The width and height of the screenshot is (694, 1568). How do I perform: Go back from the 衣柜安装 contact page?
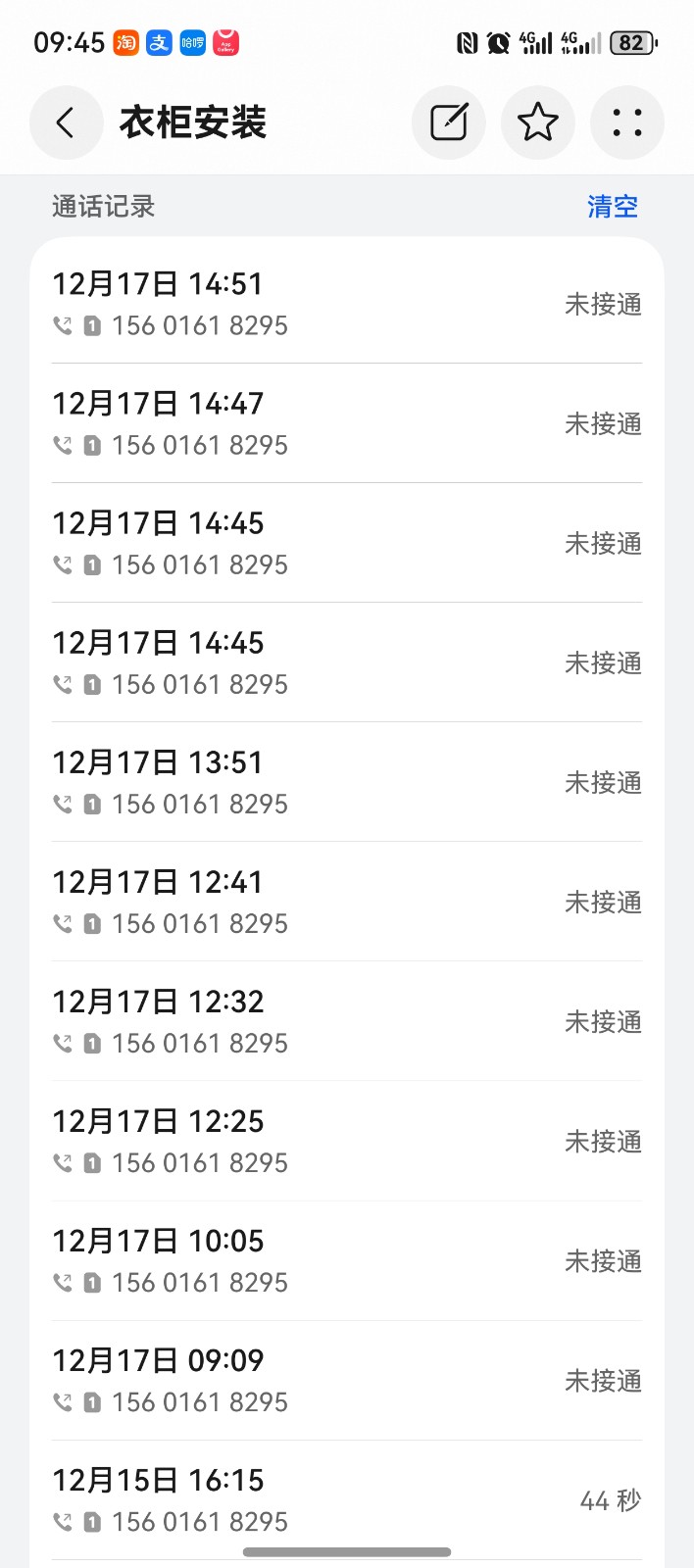(66, 122)
